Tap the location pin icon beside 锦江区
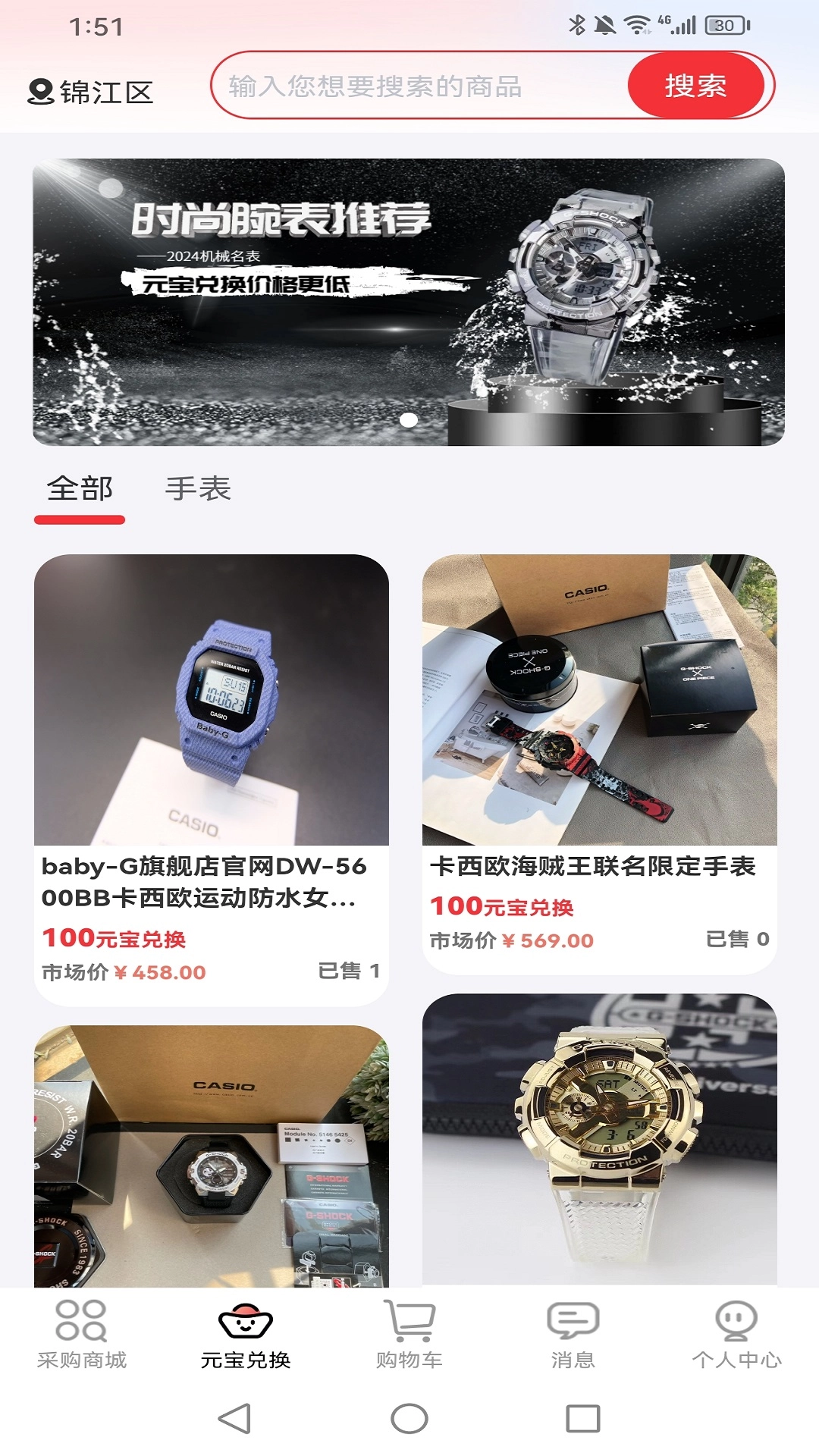This screenshot has width=819, height=1456. (x=41, y=93)
